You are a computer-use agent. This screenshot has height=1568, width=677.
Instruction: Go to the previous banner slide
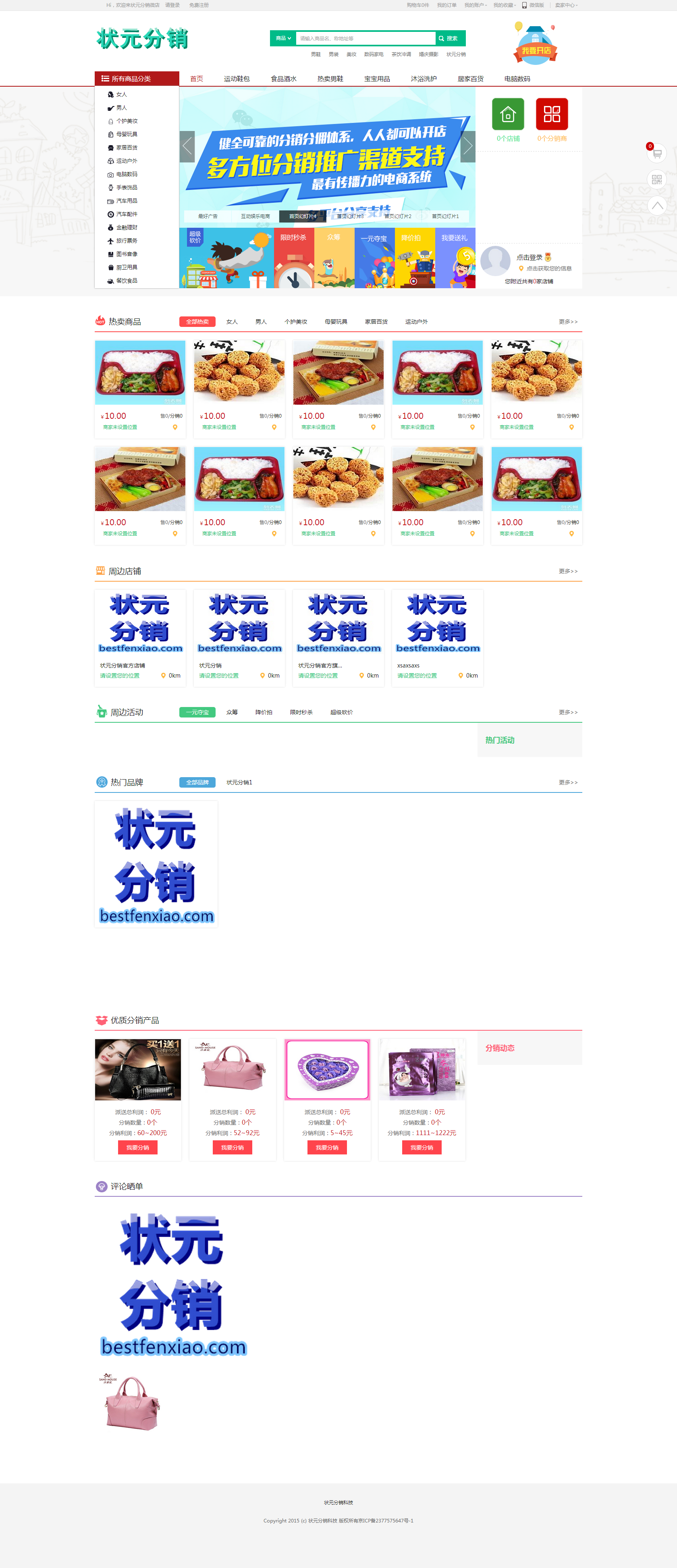tap(187, 147)
